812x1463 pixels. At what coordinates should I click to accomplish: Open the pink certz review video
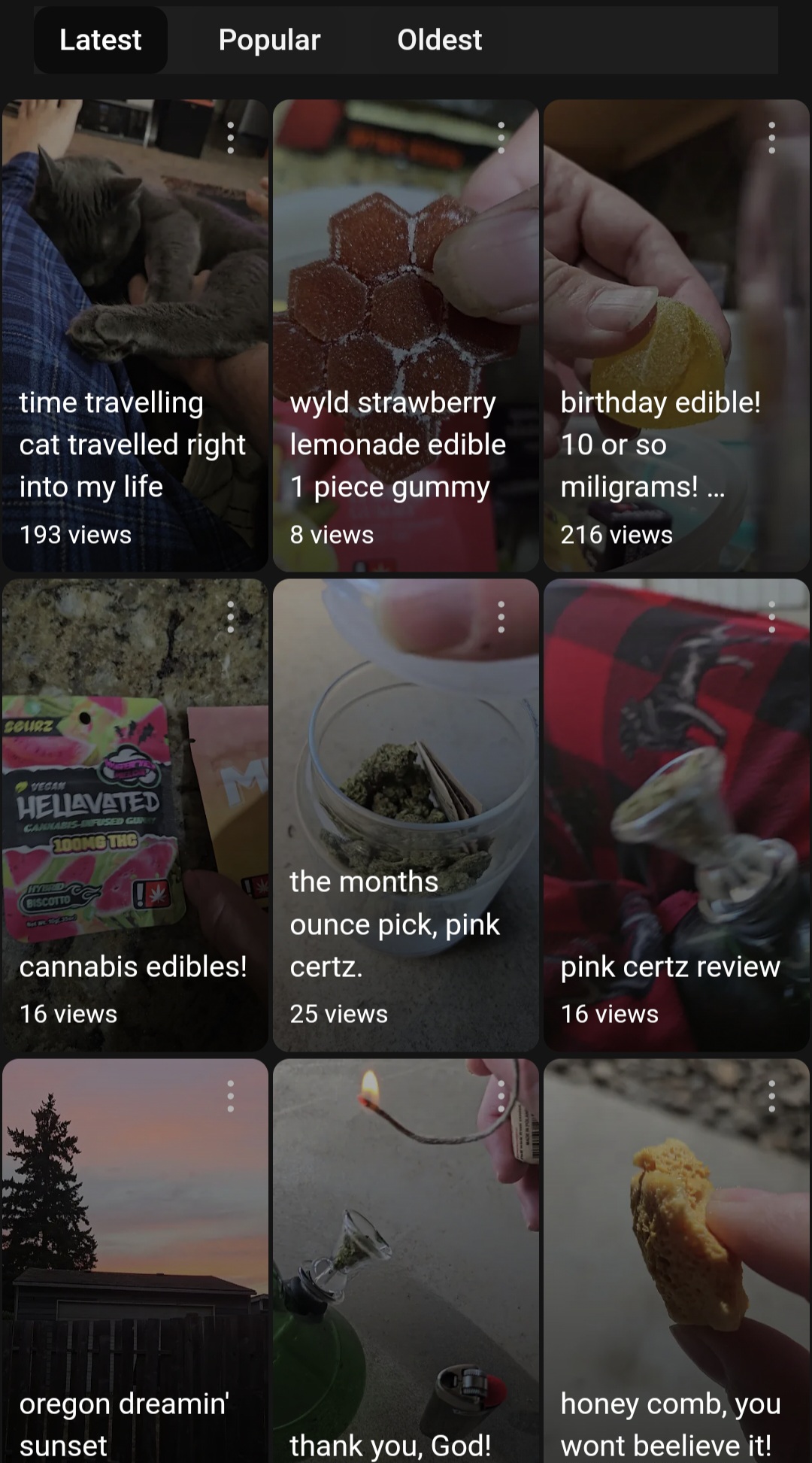(677, 815)
